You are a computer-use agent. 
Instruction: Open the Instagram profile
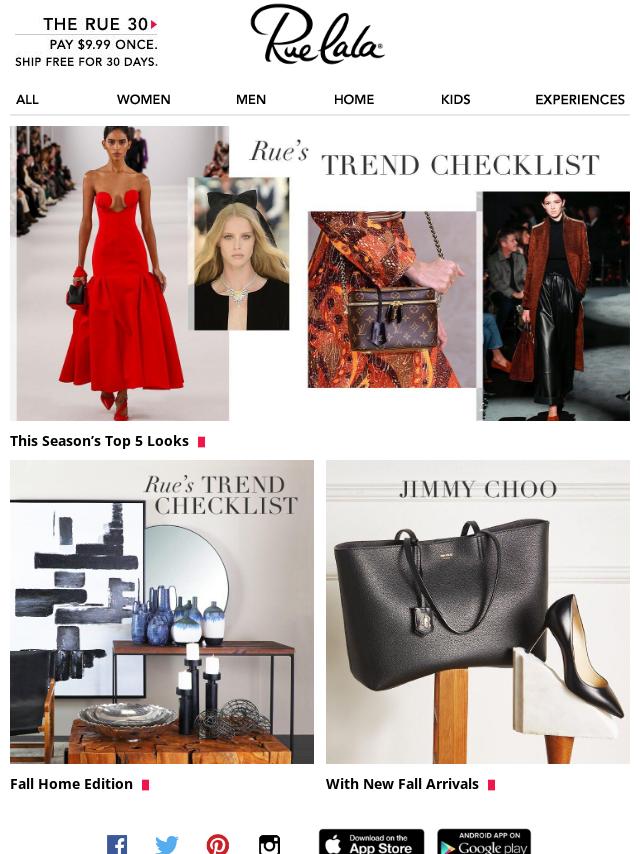(269, 844)
